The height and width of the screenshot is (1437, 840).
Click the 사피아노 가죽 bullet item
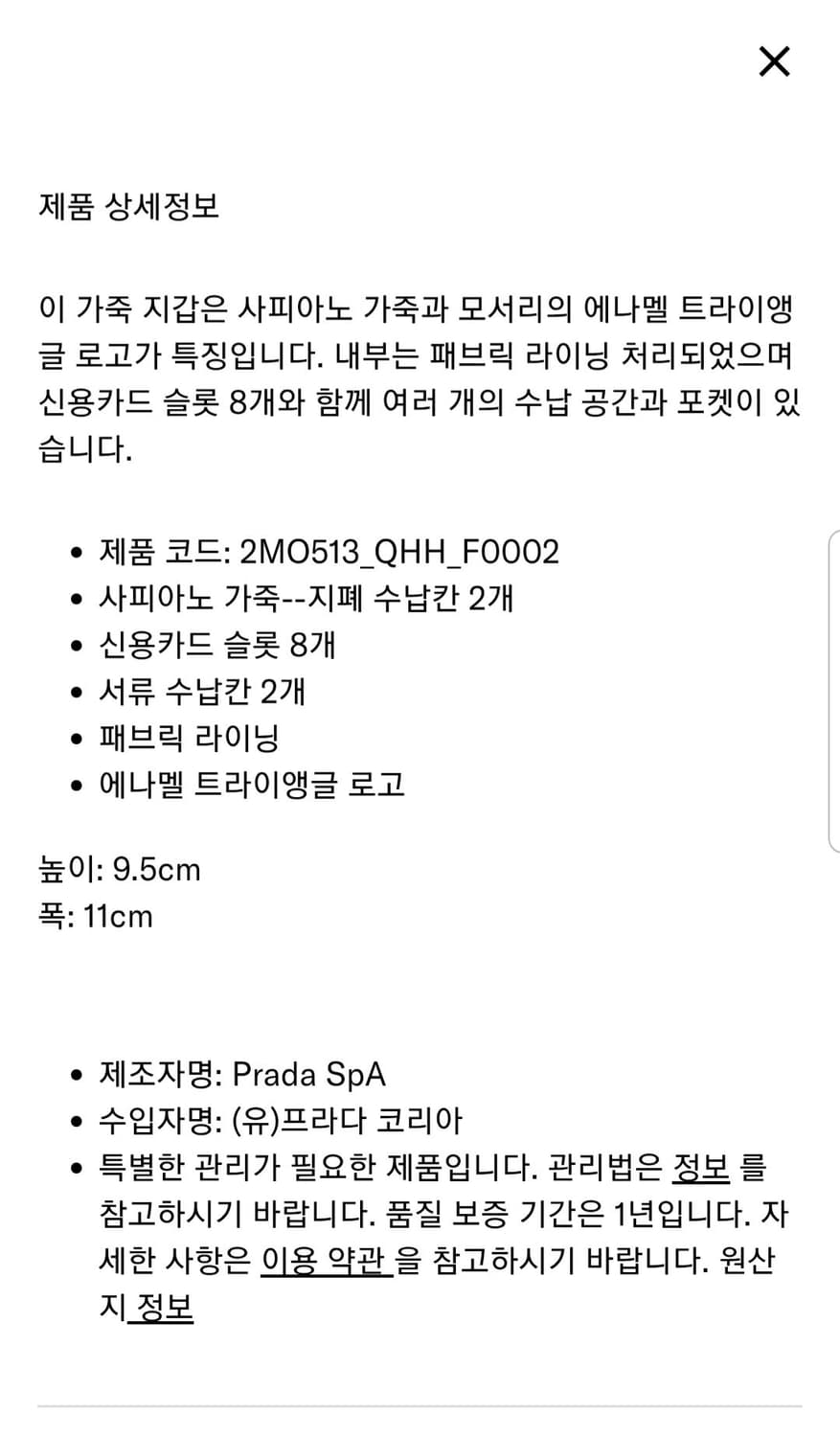[x=306, y=598]
